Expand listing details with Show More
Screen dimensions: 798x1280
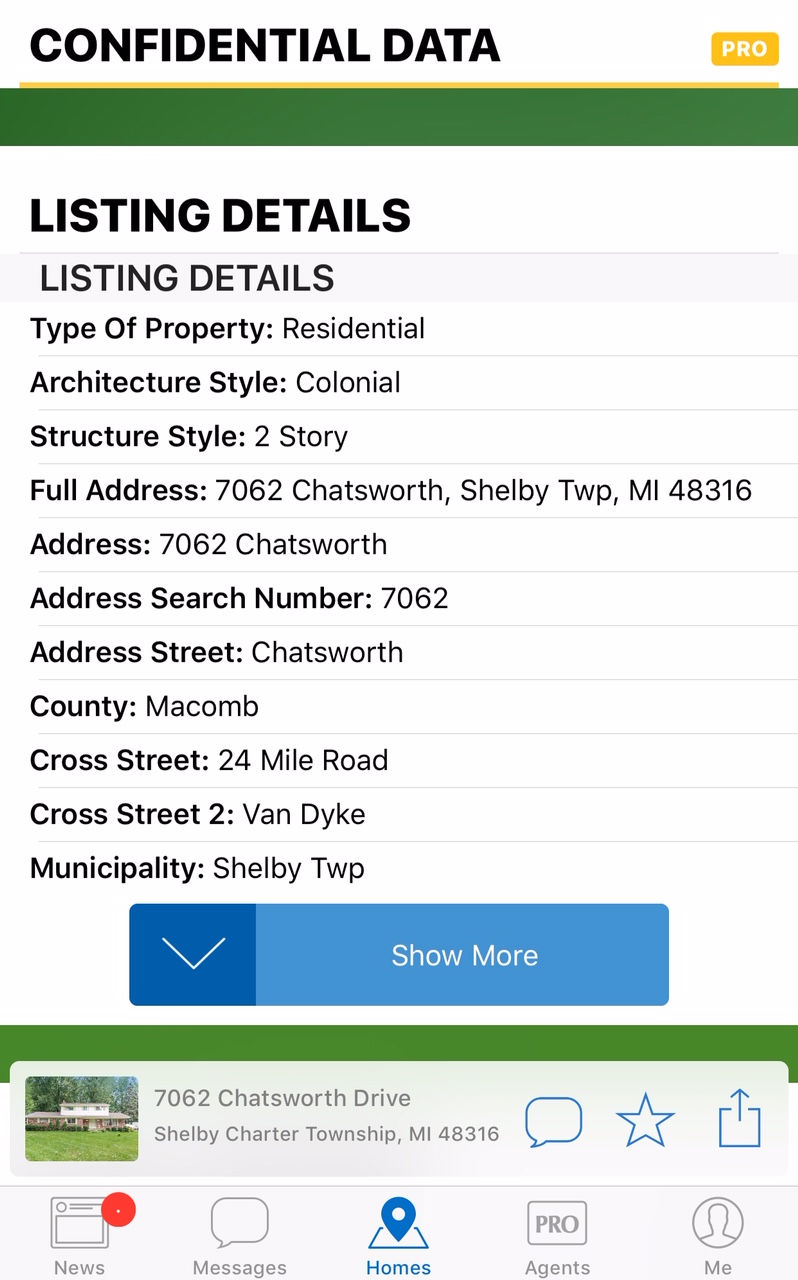[398, 955]
